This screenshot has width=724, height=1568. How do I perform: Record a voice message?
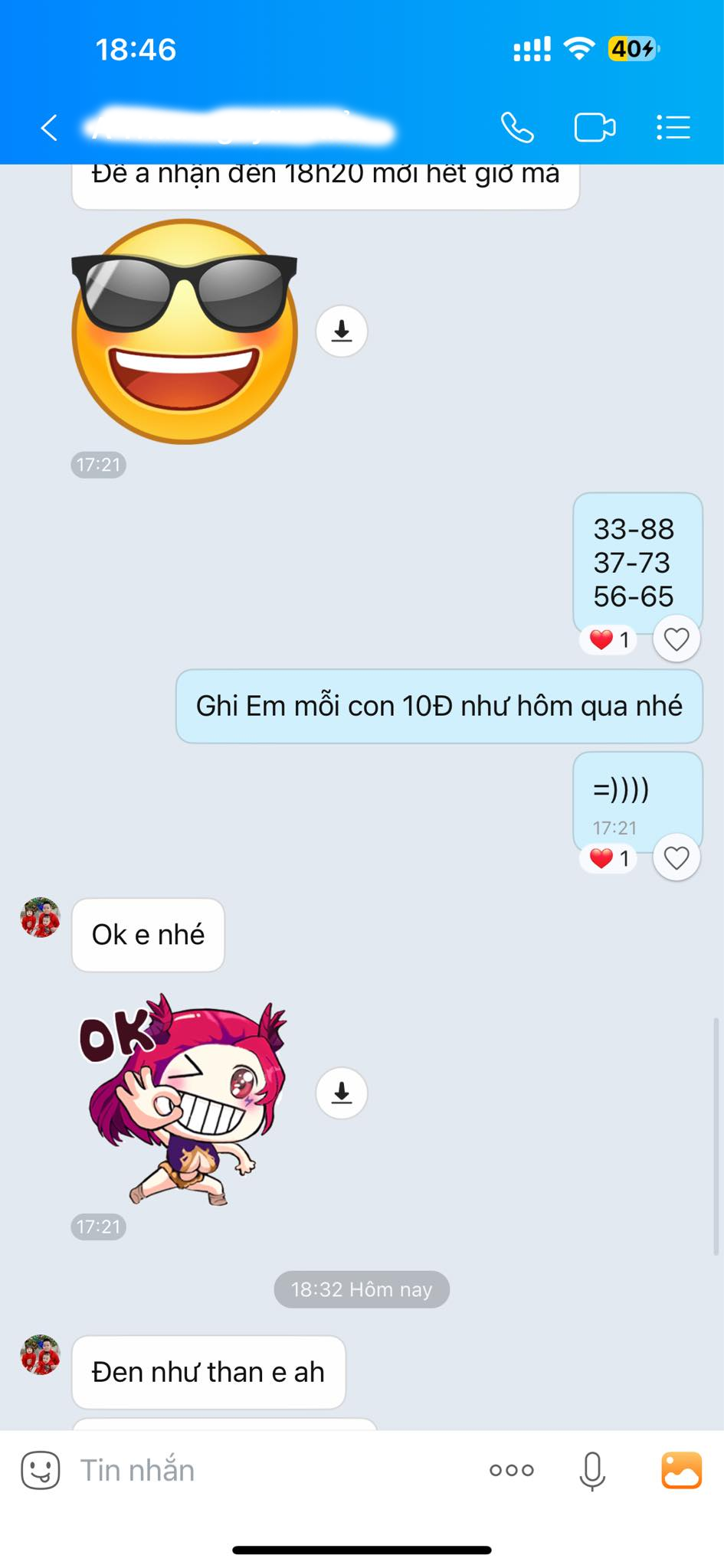click(x=591, y=1471)
